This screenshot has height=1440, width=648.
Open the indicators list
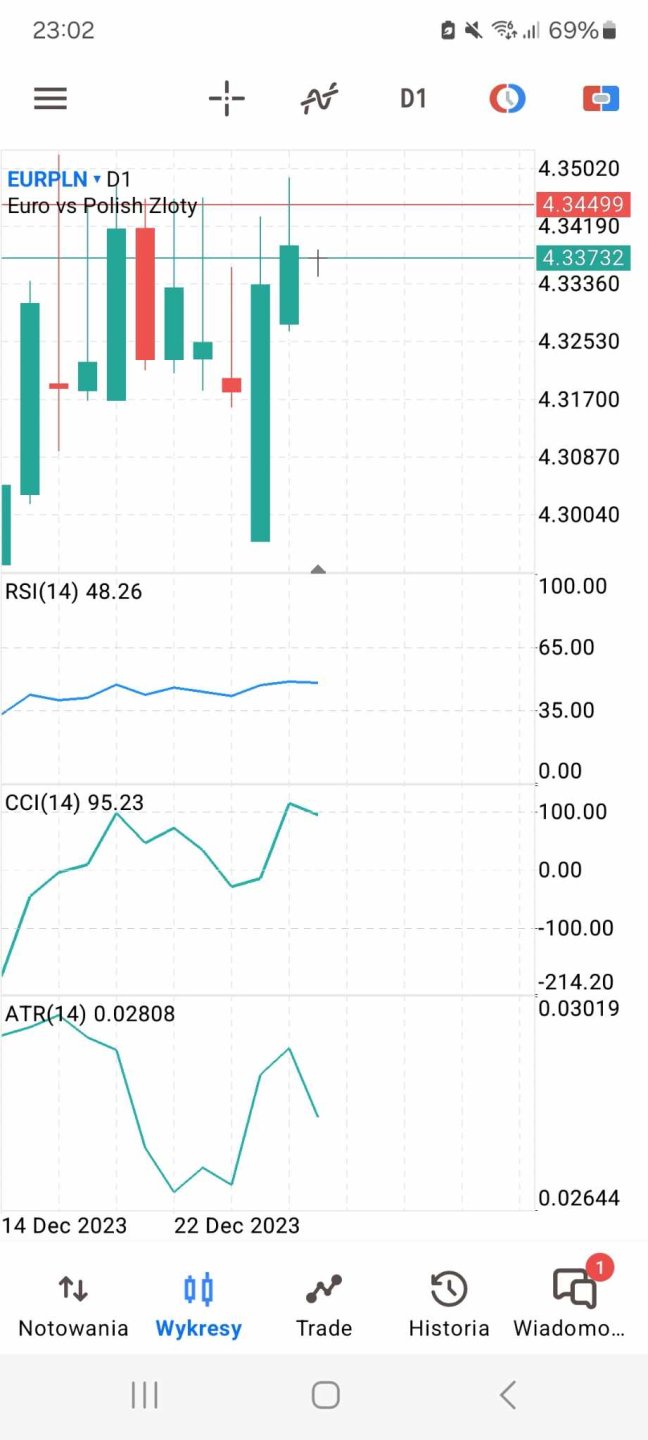pyautogui.click(x=319, y=98)
